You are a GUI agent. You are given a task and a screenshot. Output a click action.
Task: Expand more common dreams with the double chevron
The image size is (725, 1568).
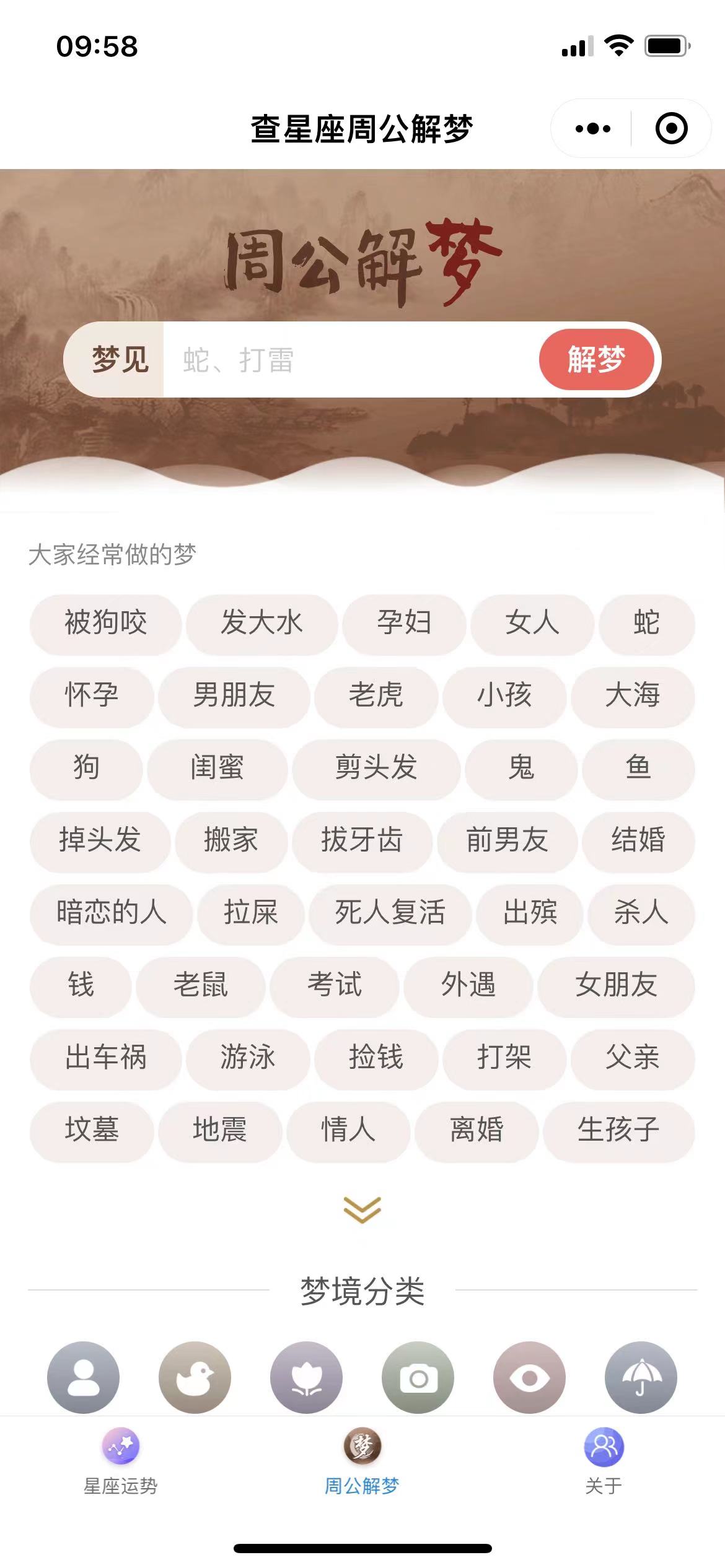362,1209
